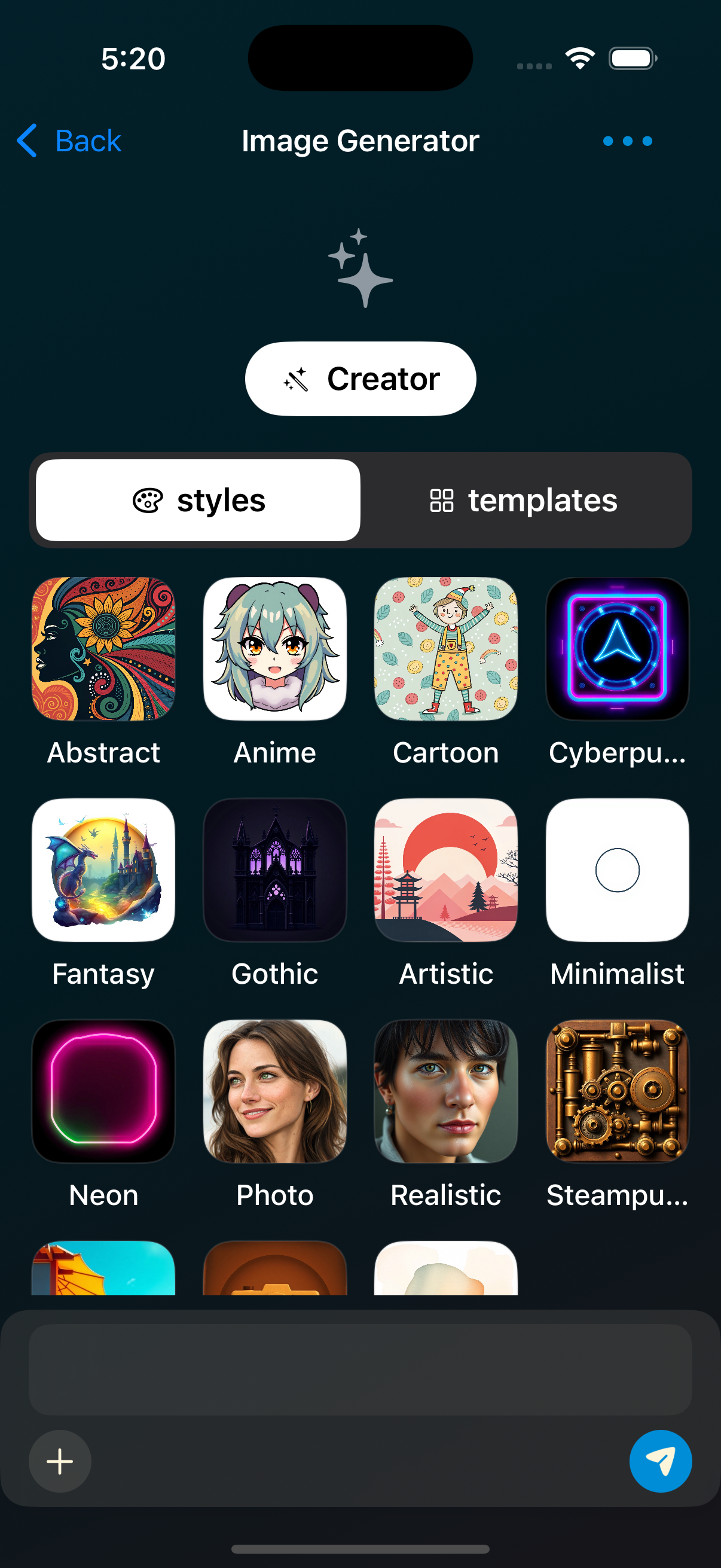Select the styles tab
Screen dimensions: 721x1568
pos(197,501)
